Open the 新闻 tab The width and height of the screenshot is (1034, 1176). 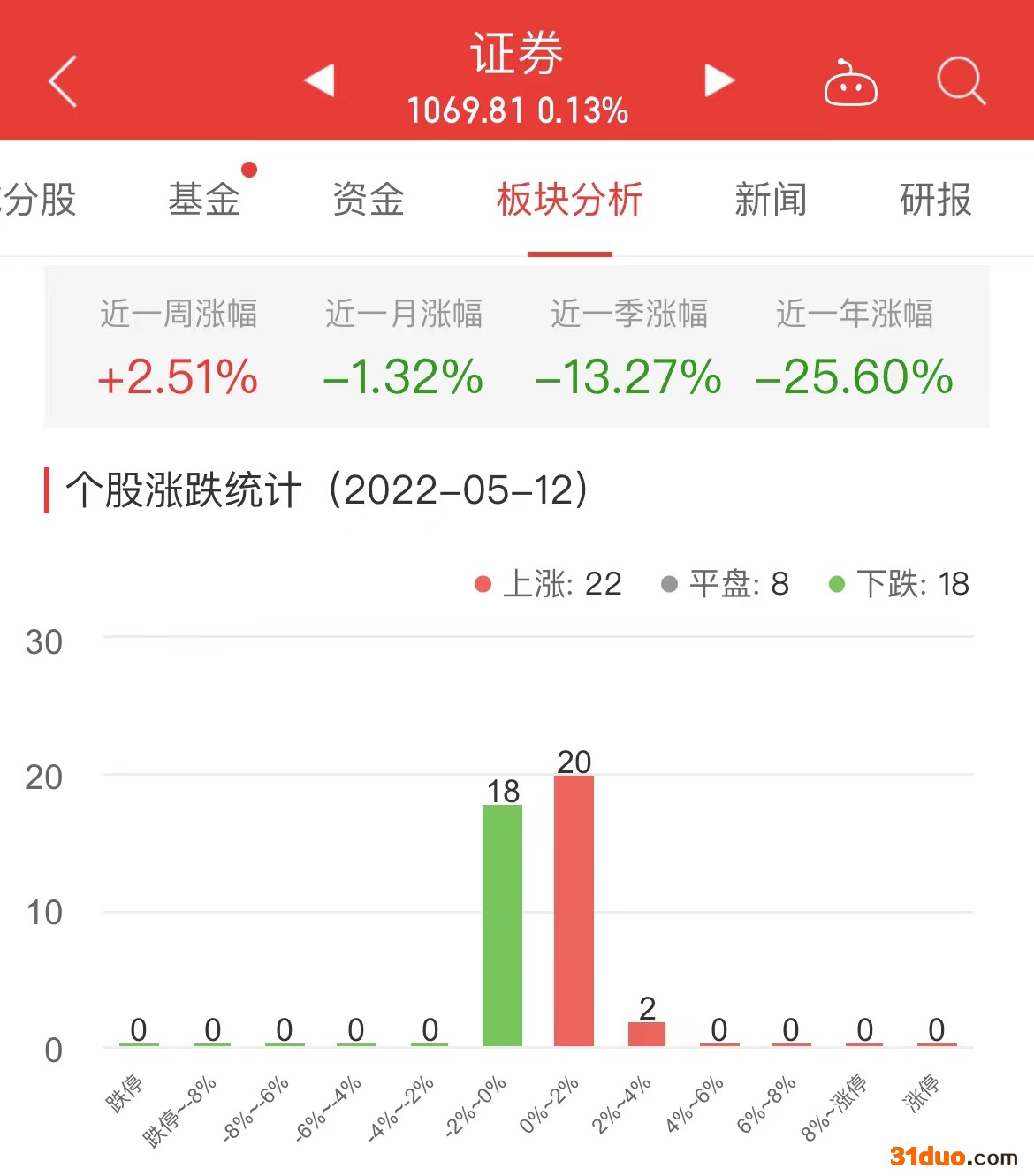(x=771, y=200)
